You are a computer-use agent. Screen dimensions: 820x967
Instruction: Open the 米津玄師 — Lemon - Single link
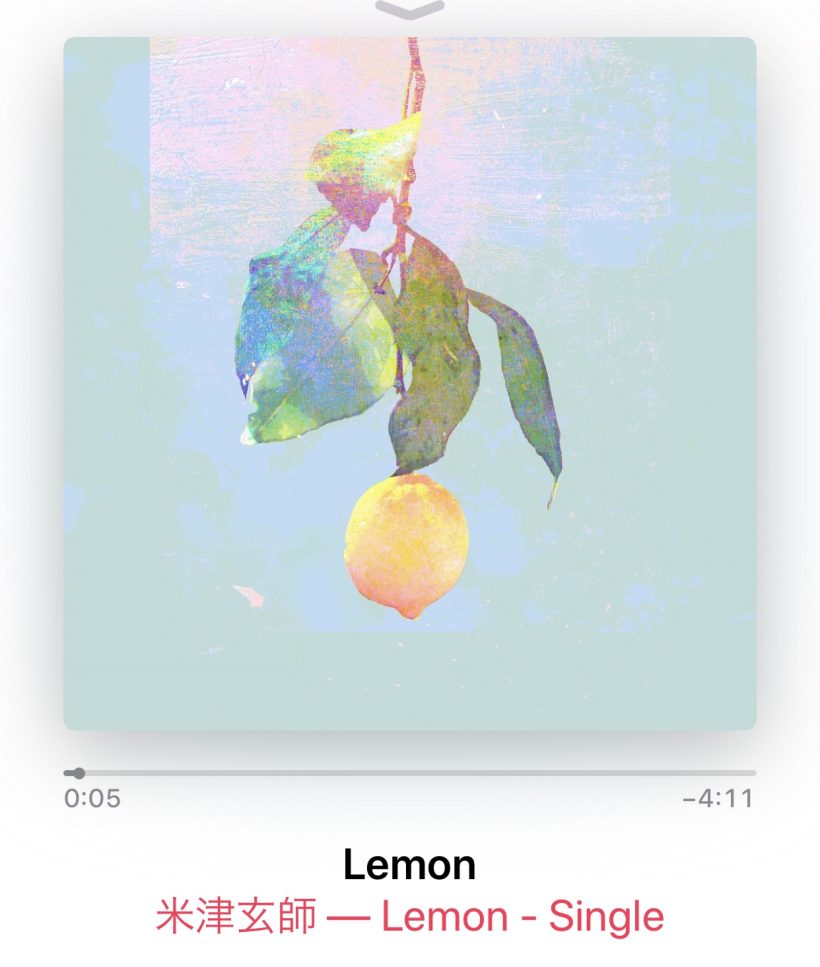pos(410,916)
